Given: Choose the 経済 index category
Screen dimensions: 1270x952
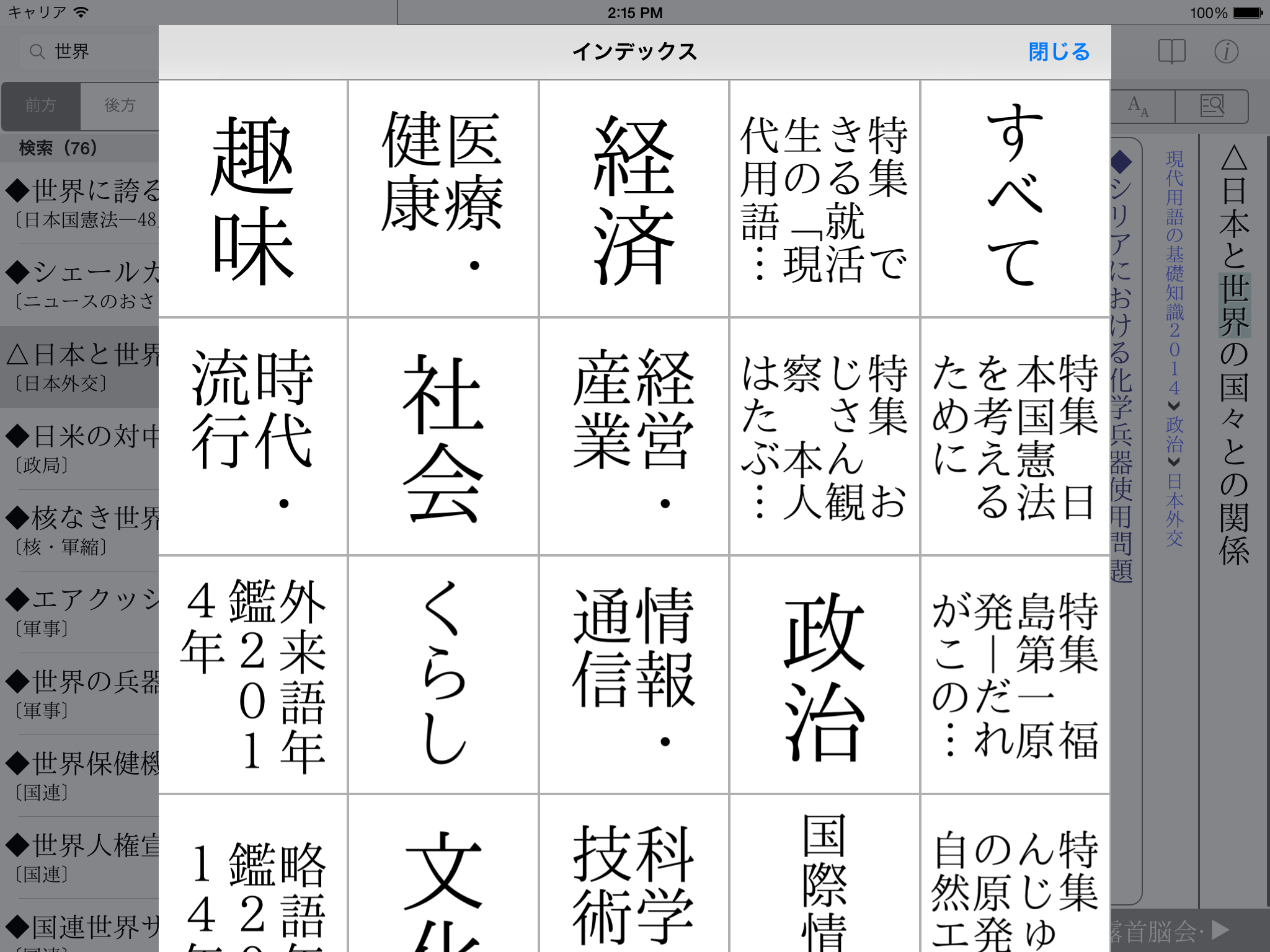Looking at the screenshot, I should click(633, 198).
